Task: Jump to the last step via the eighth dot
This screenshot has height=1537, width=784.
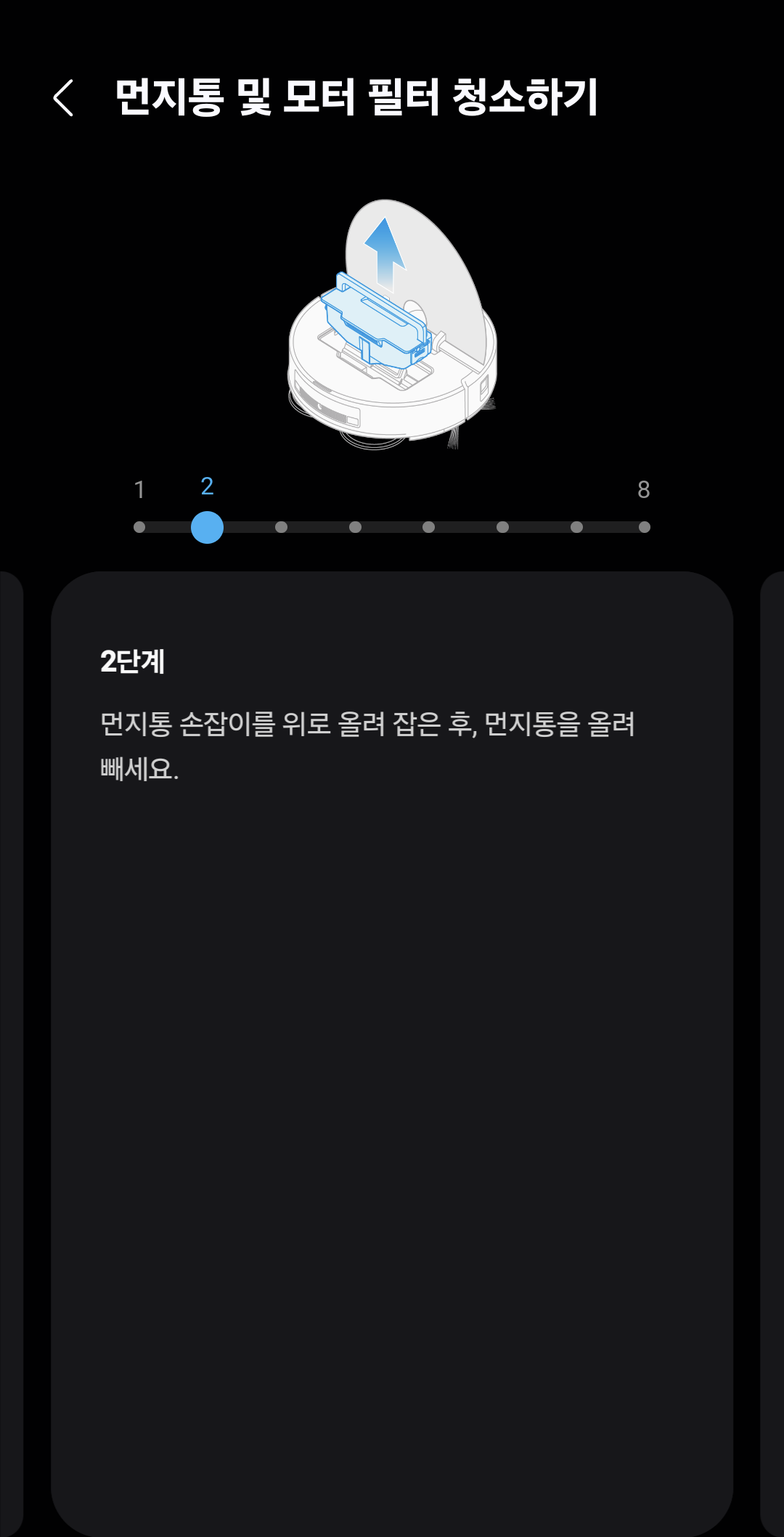Action: 646,527
